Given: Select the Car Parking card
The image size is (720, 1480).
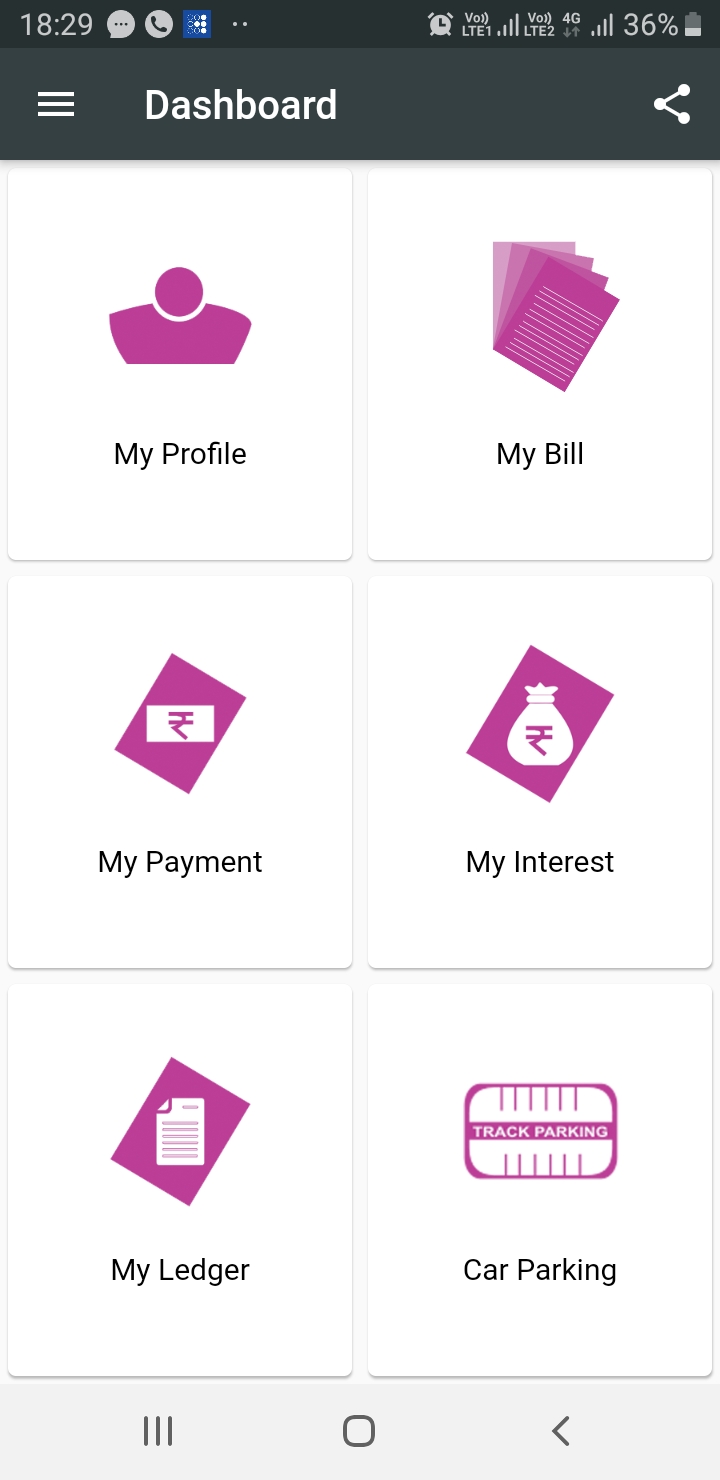Looking at the screenshot, I should pos(540,1180).
